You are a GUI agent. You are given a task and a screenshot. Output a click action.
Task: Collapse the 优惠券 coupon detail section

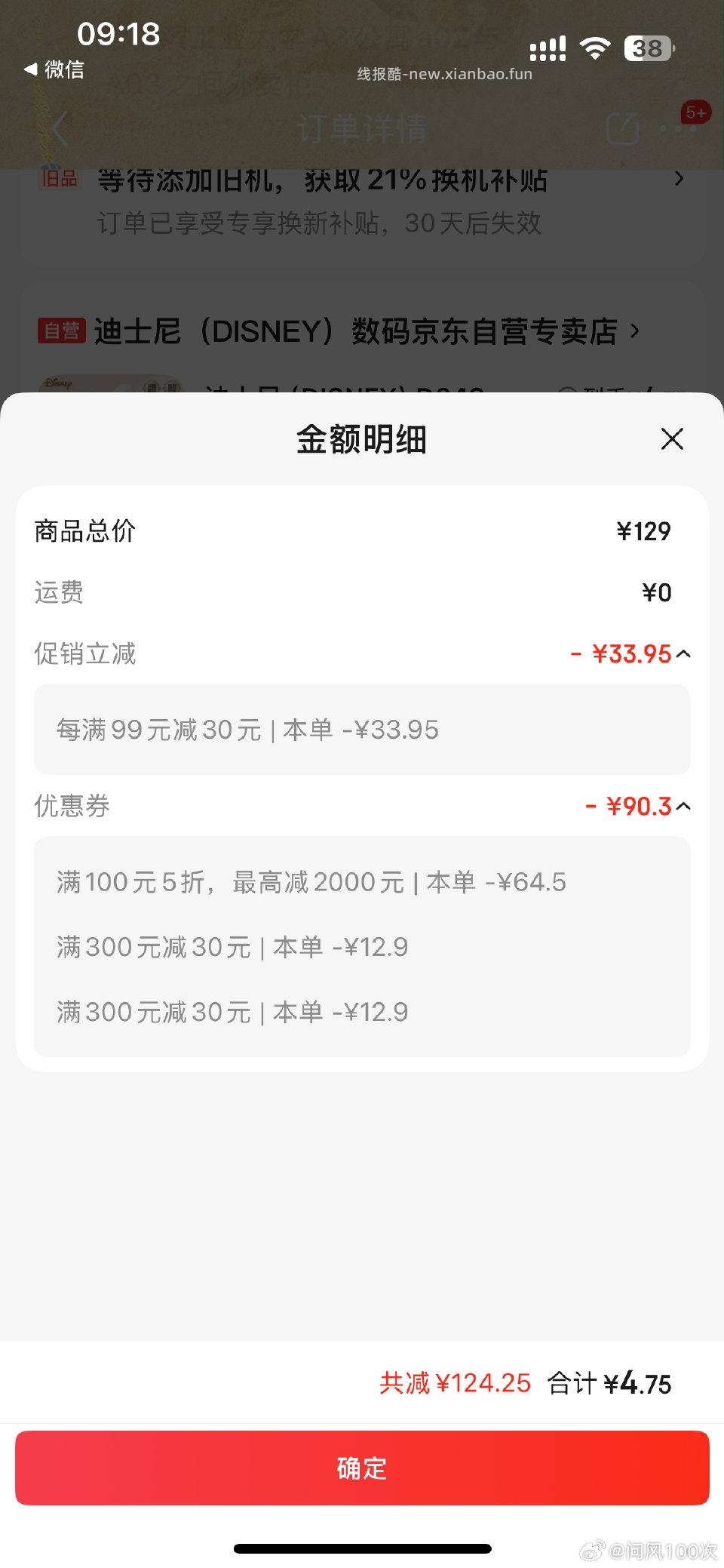pos(683,807)
